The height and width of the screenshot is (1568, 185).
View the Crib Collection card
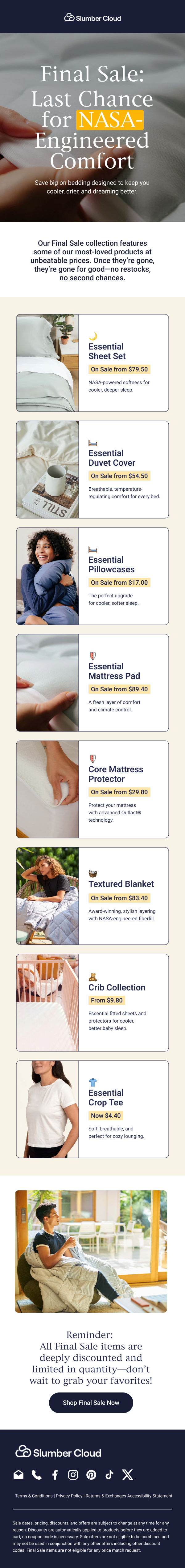point(92,1002)
